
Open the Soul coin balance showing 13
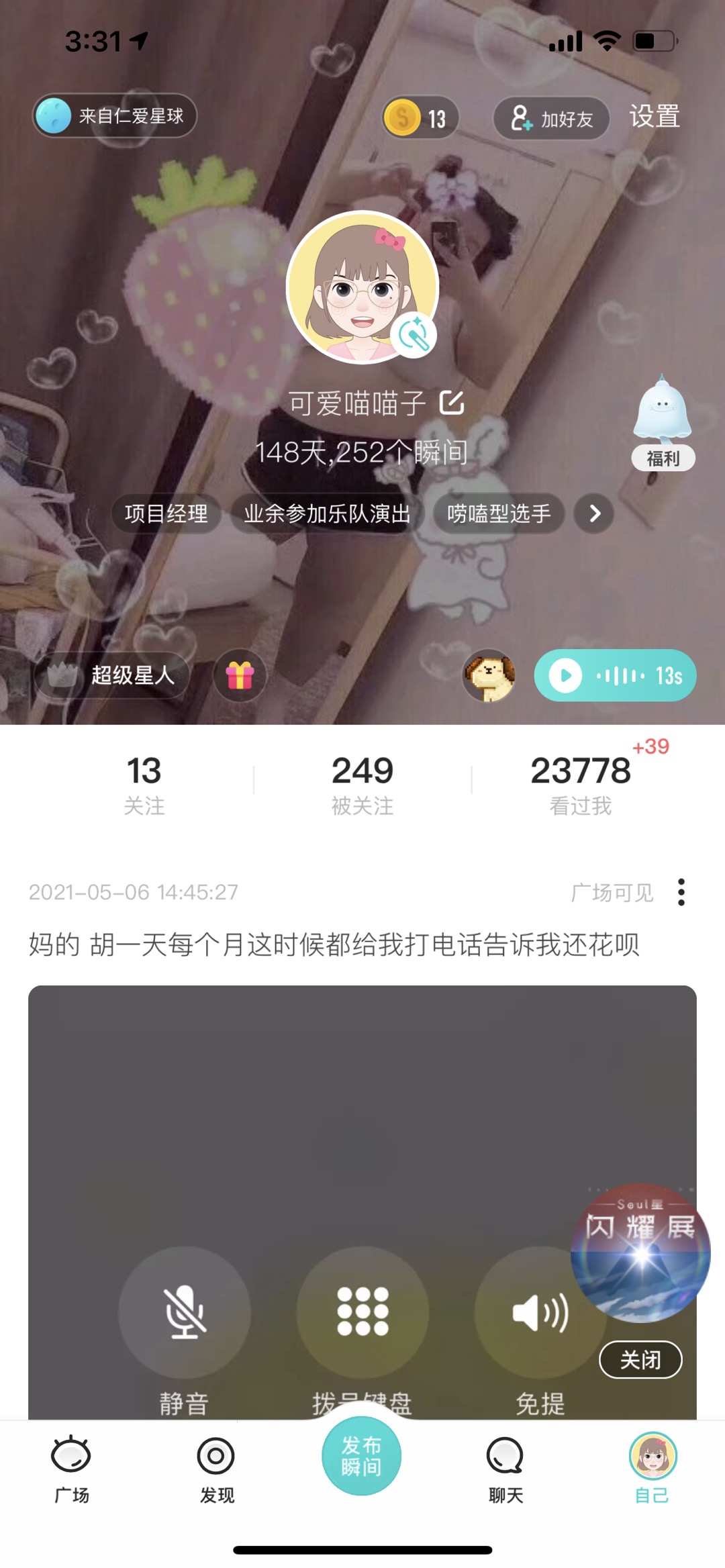(420, 118)
